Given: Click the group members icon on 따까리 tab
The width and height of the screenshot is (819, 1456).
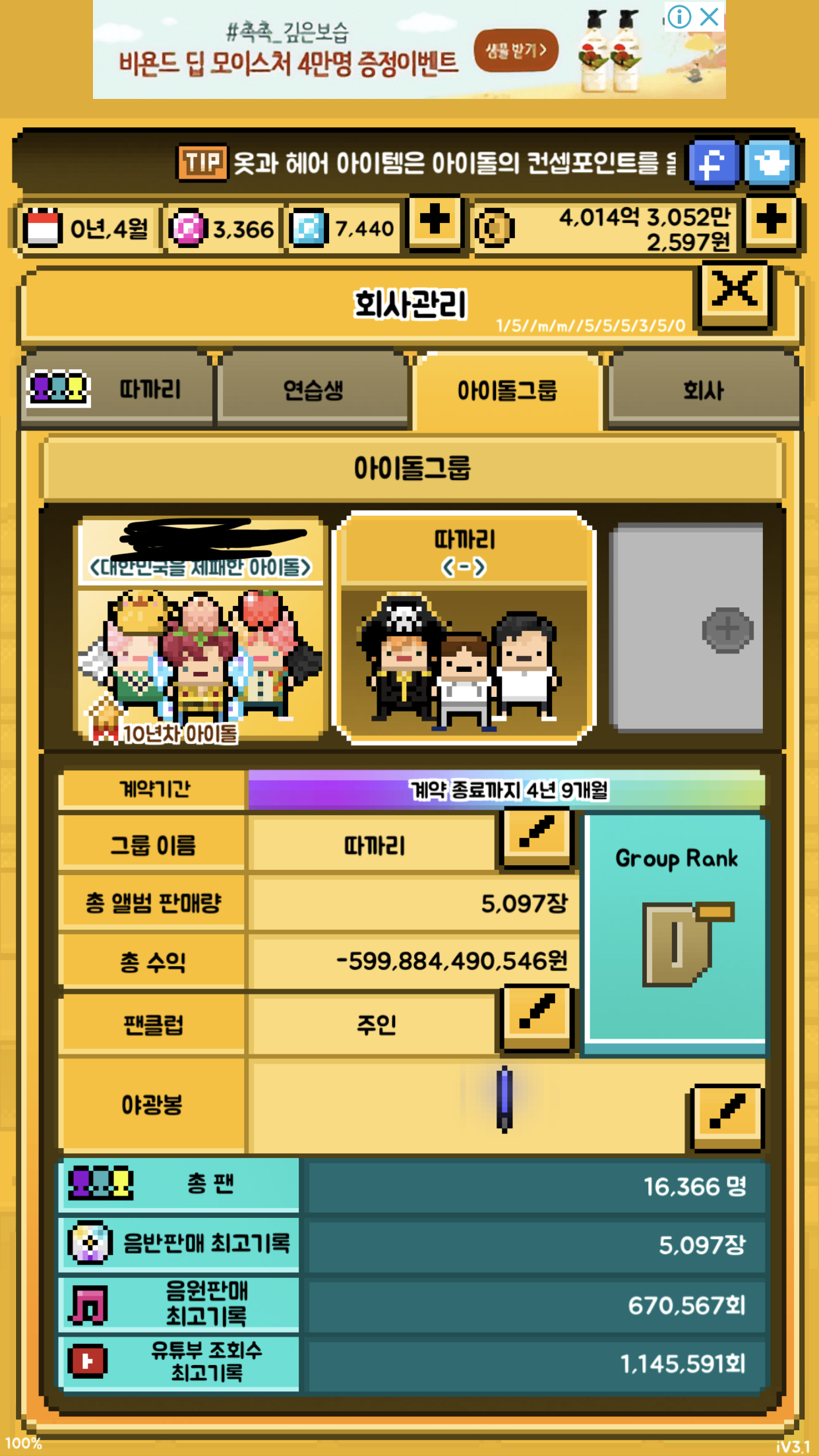Looking at the screenshot, I should (x=58, y=389).
